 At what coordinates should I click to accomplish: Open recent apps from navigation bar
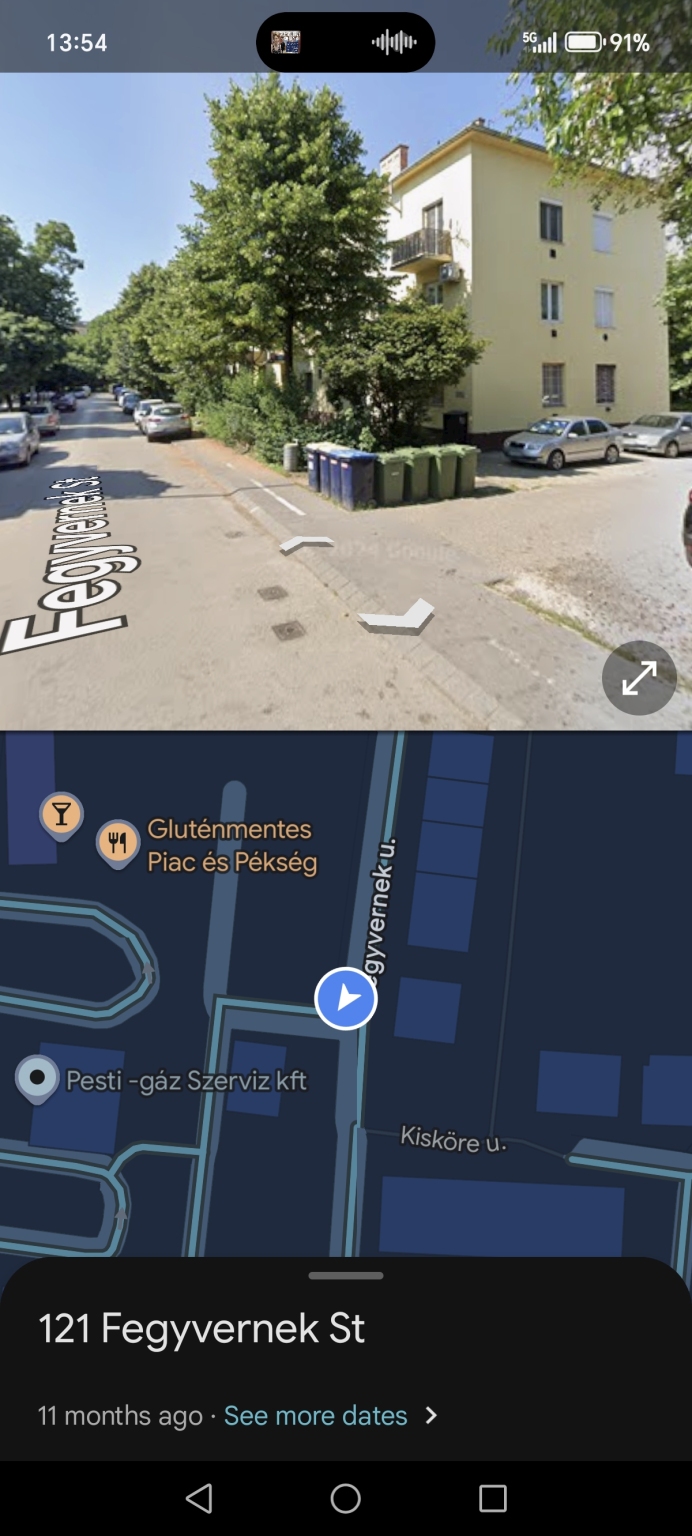click(492, 1497)
